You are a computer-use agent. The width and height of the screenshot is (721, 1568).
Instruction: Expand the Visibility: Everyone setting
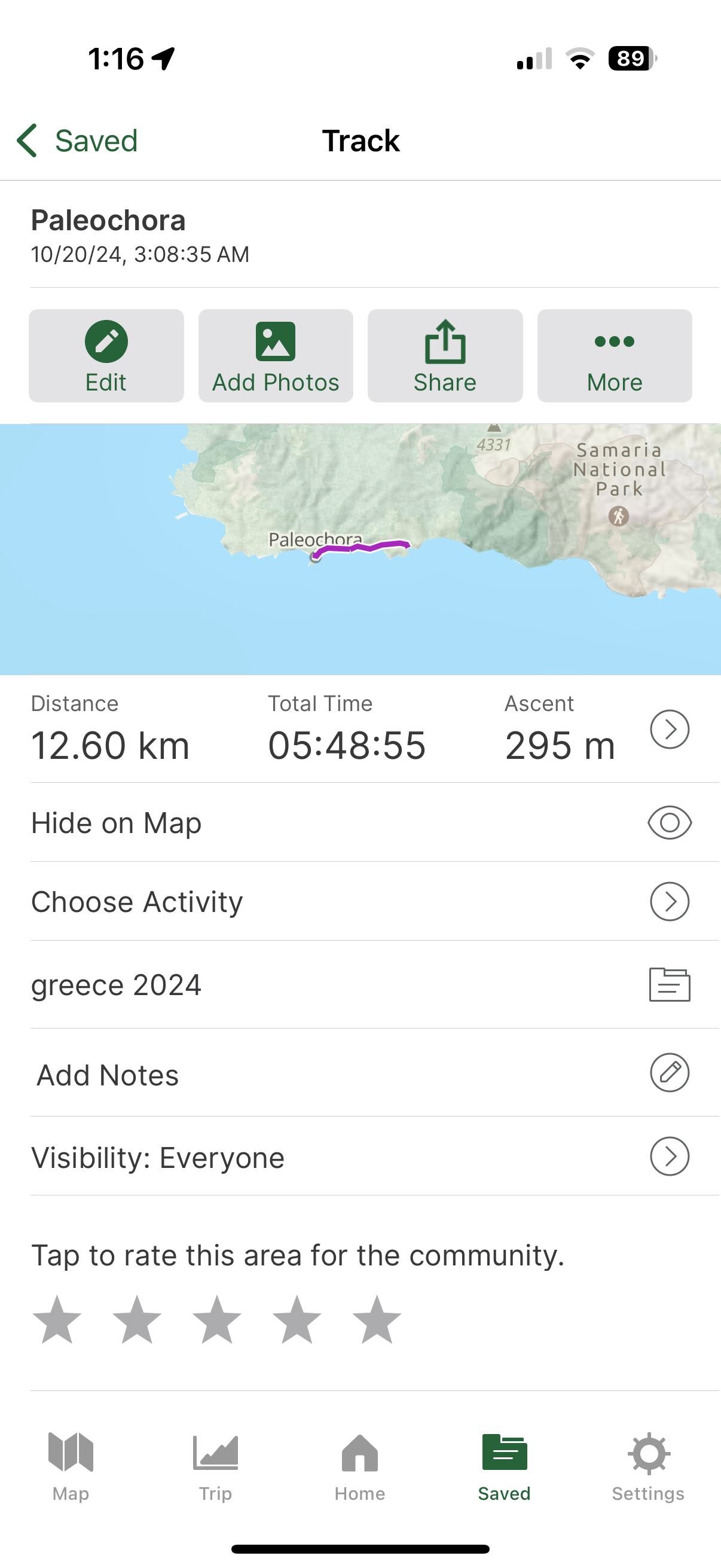point(669,1156)
